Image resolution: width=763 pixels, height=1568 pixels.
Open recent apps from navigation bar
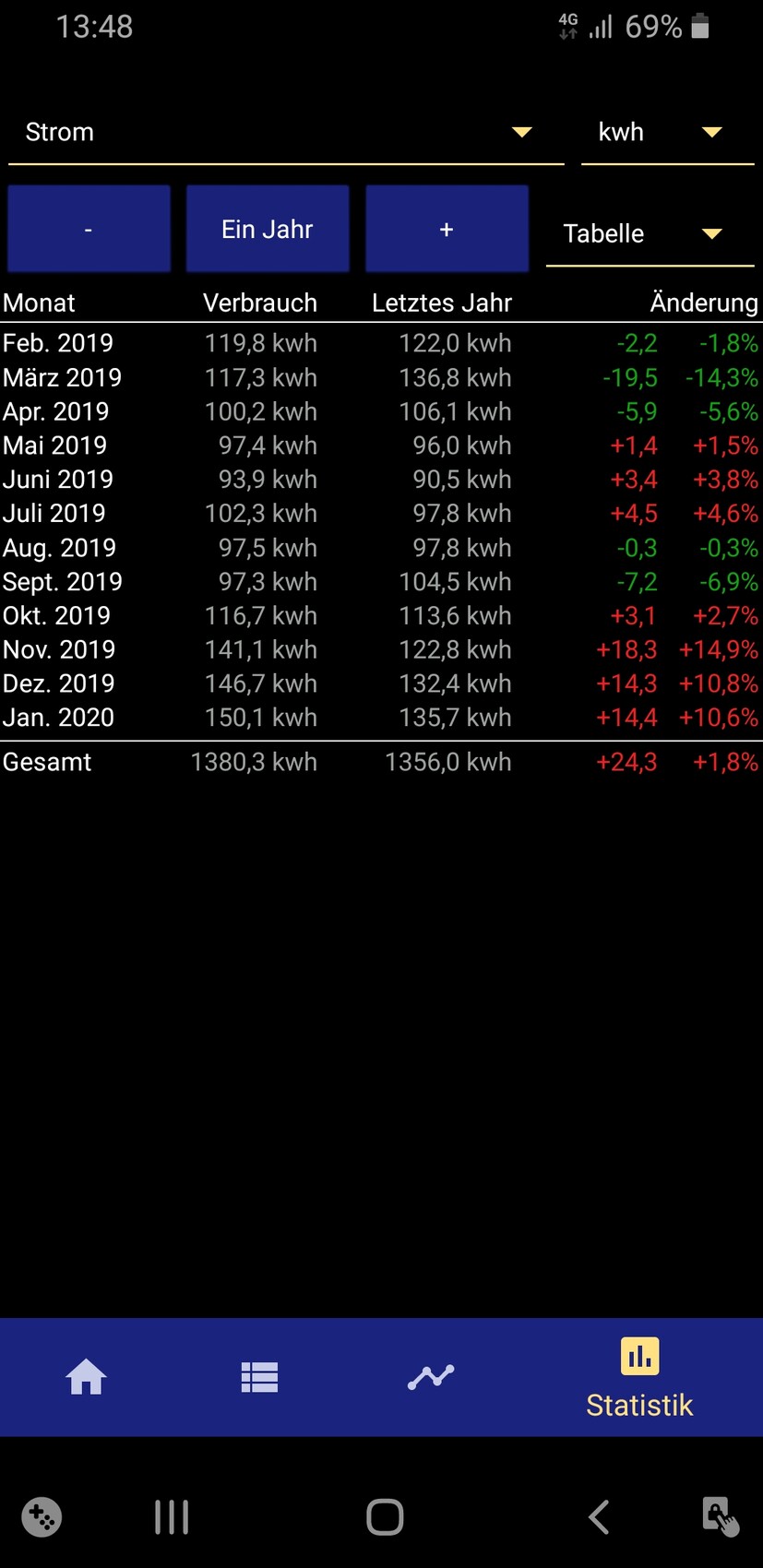click(172, 1517)
